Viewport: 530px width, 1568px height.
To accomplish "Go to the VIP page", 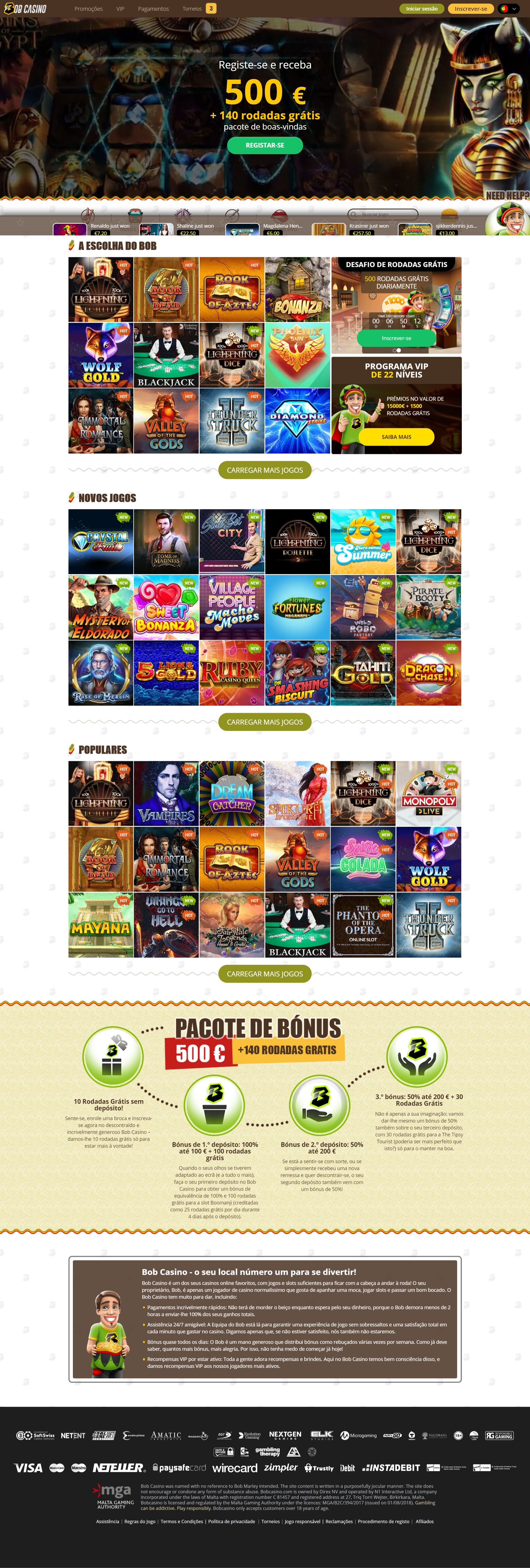I will tap(120, 9).
